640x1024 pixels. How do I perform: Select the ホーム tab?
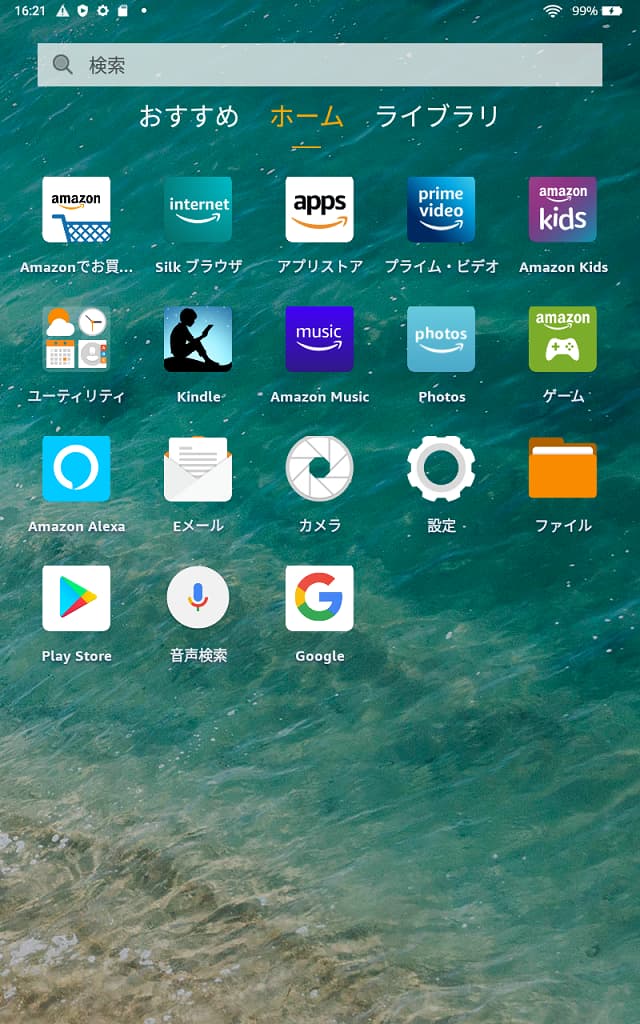pyautogui.click(x=306, y=117)
